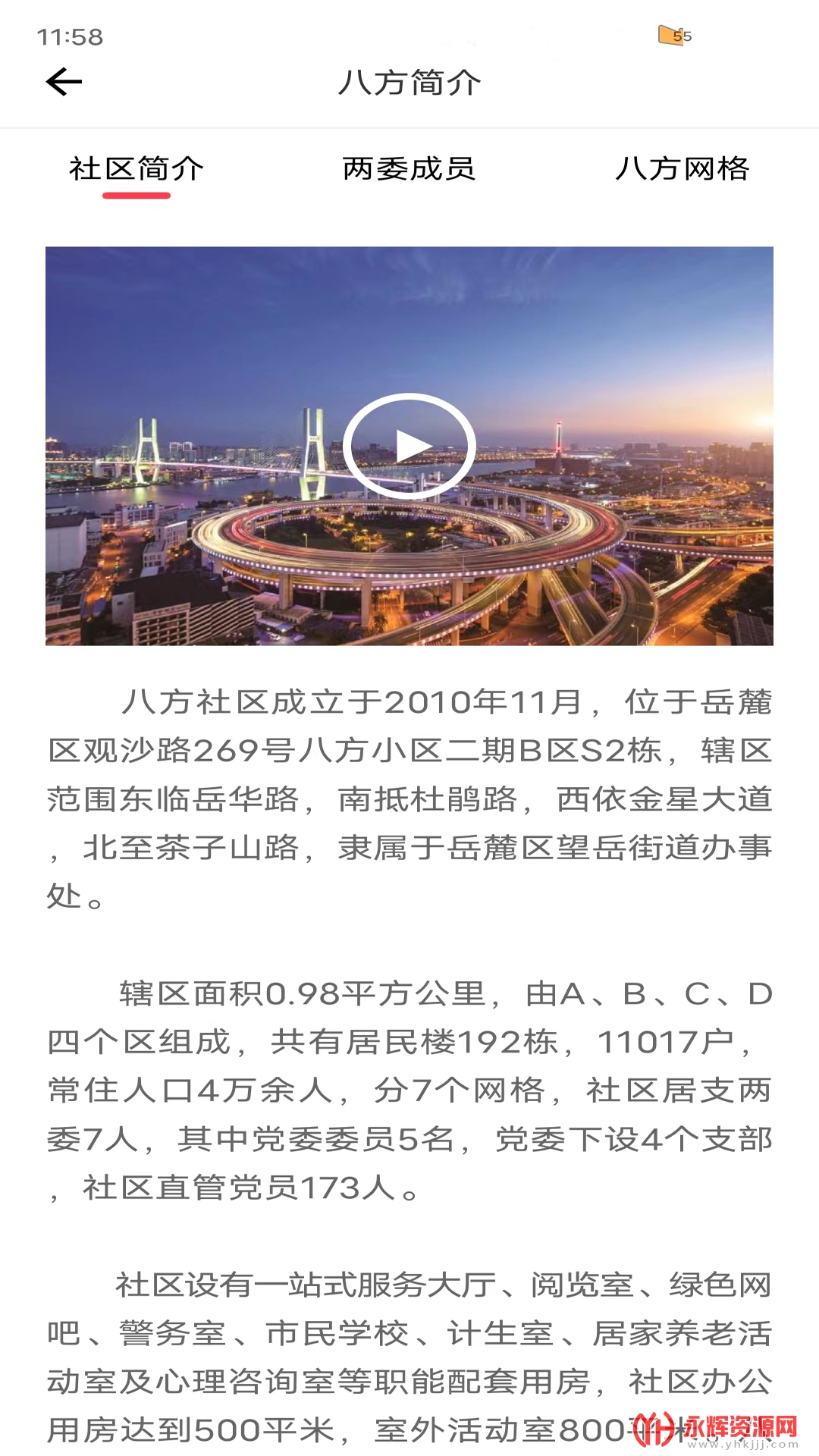The image size is (819, 1456).
Task: Play the community intro video
Action: pos(409,446)
